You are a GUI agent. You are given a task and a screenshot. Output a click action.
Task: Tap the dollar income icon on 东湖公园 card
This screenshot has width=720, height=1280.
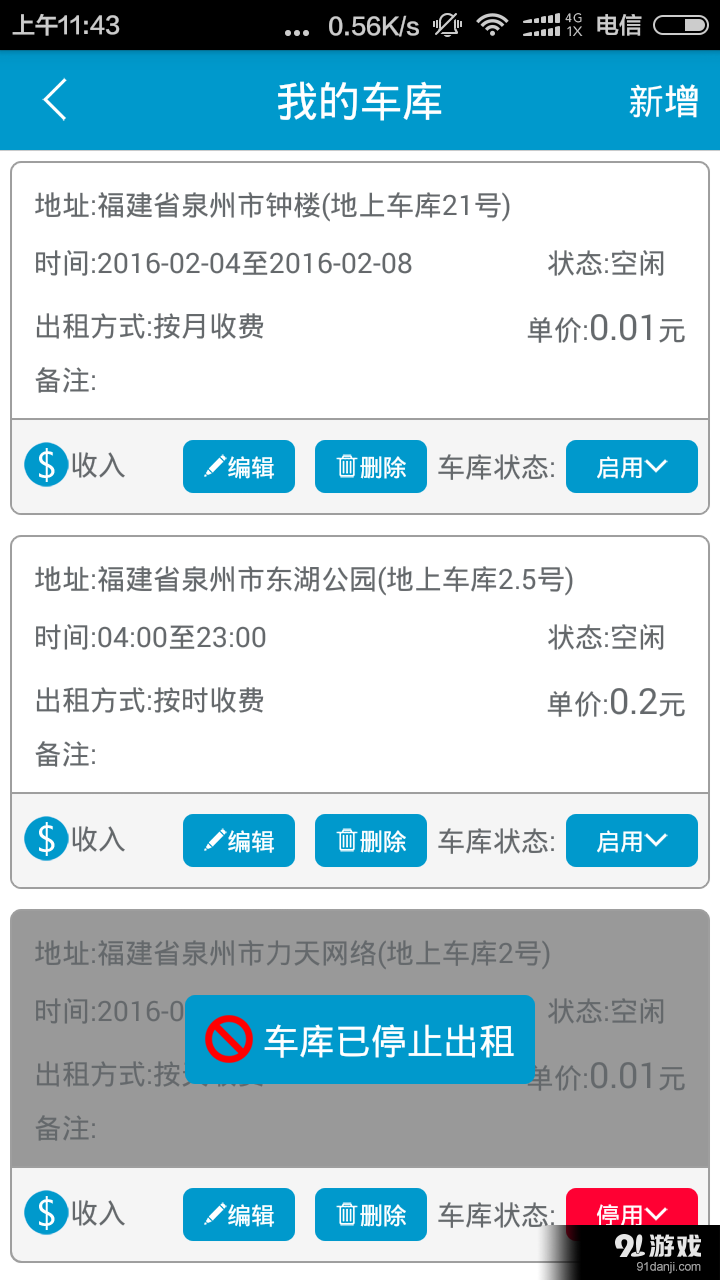click(x=43, y=840)
